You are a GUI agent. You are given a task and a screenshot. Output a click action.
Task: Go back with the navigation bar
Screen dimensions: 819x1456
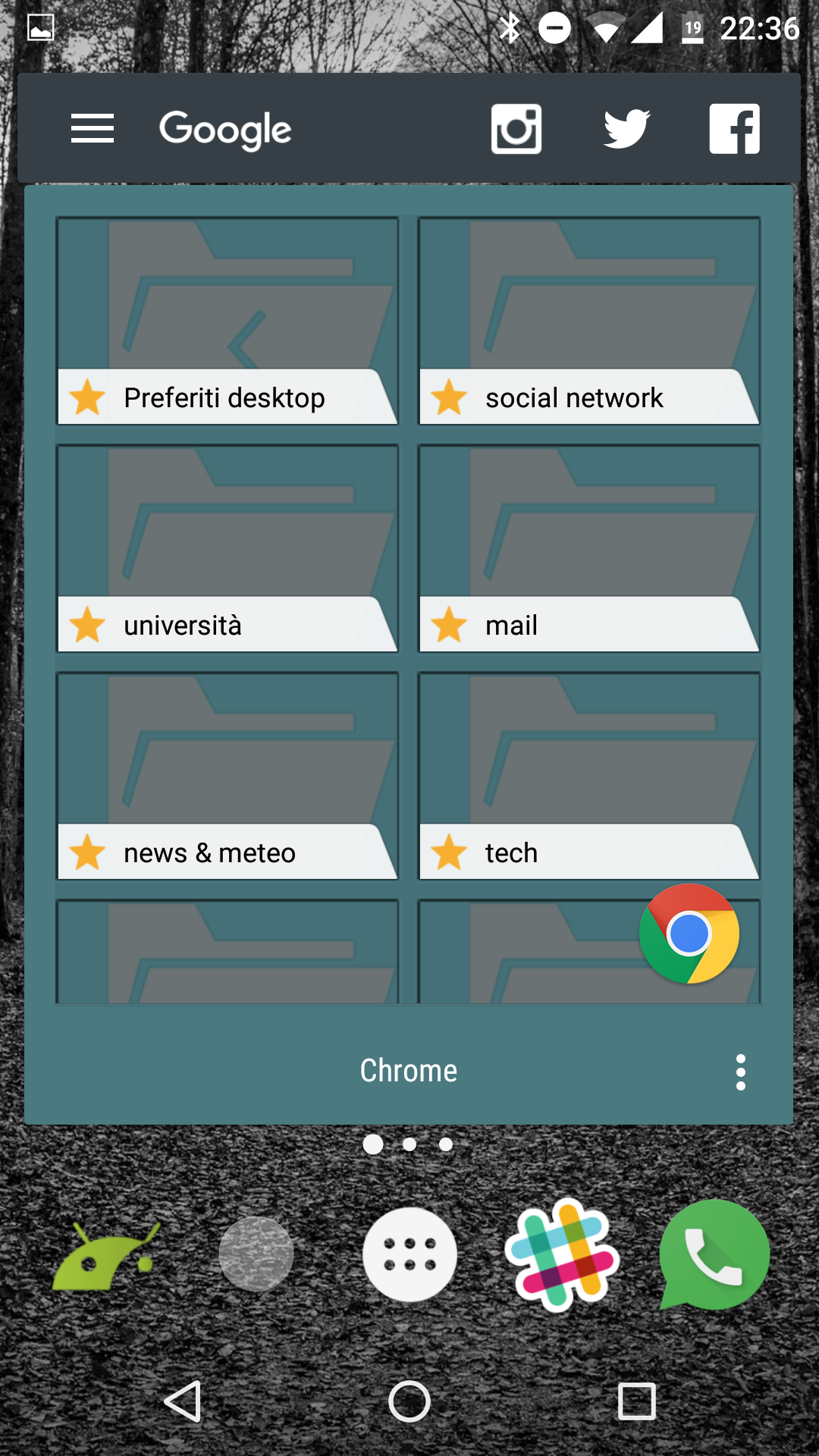pyautogui.click(x=183, y=1401)
